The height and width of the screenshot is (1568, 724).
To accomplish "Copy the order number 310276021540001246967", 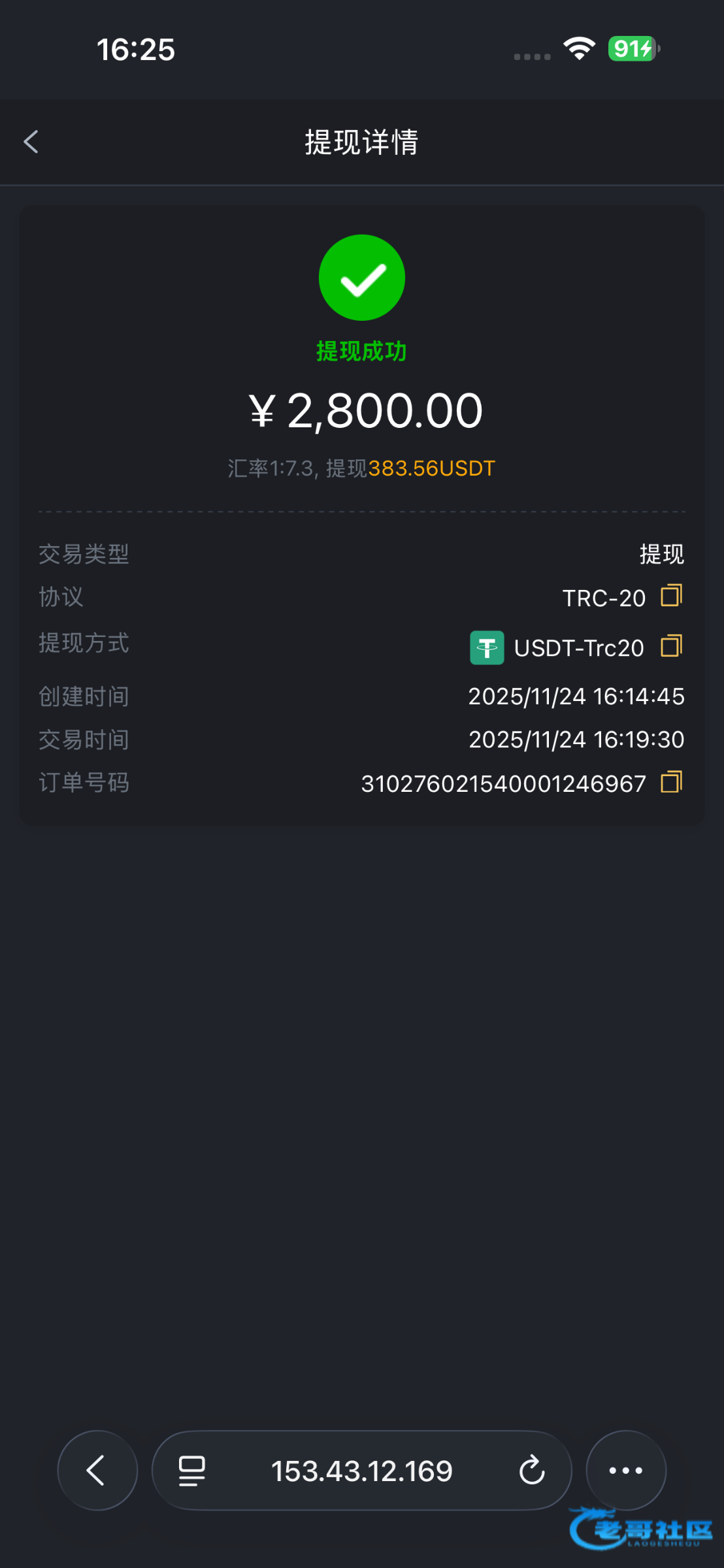I will click(x=671, y=782).
